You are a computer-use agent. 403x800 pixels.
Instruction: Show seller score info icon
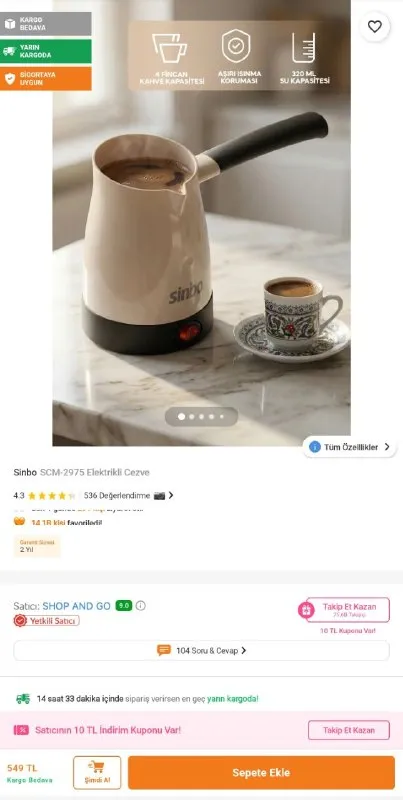pyautogui.click(x=141, y=606)
